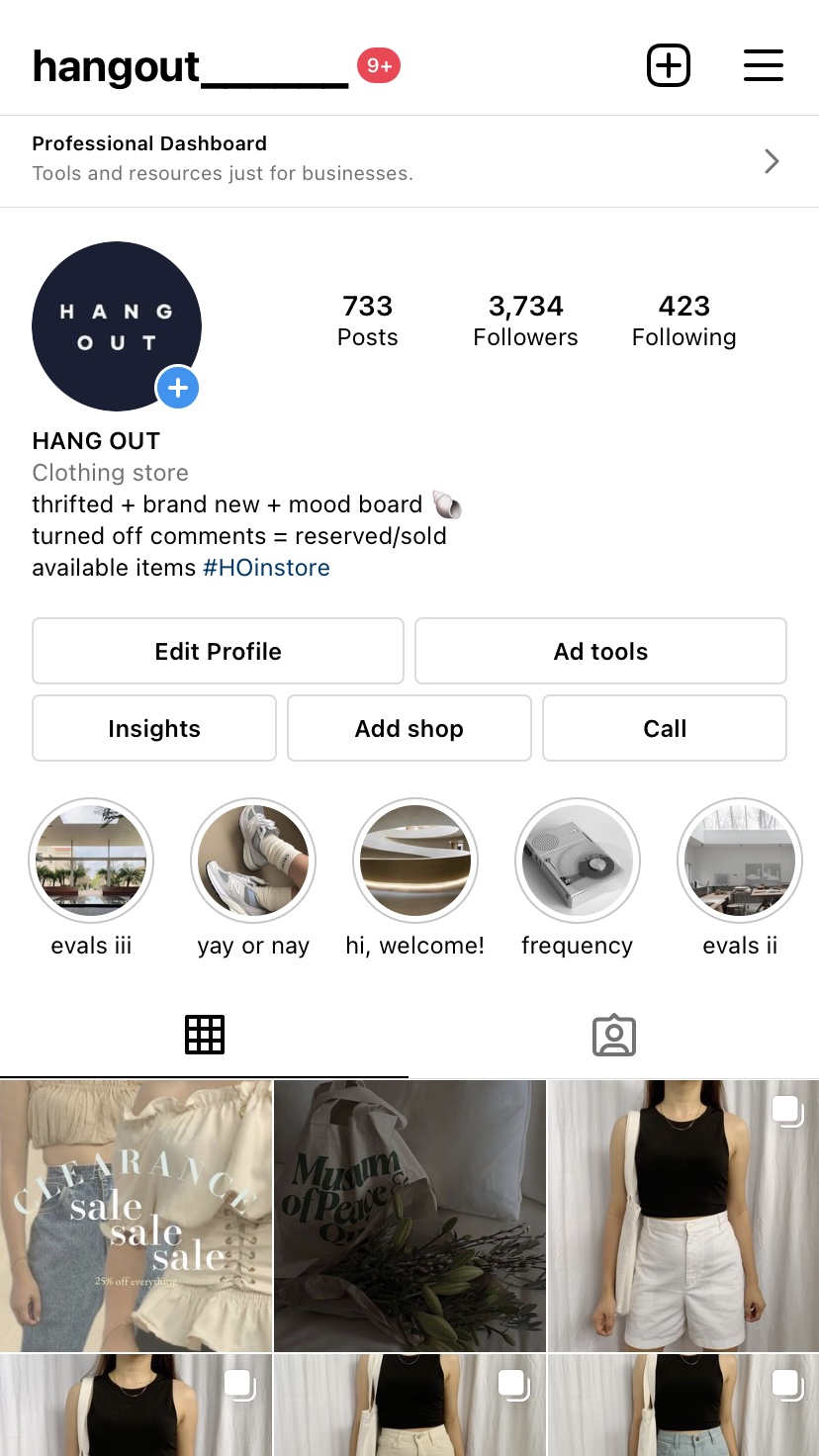The height and width of the screenshot is (1456, 819).
Task: Open the Museum of Peace tote post
Action: point(409,1216)
